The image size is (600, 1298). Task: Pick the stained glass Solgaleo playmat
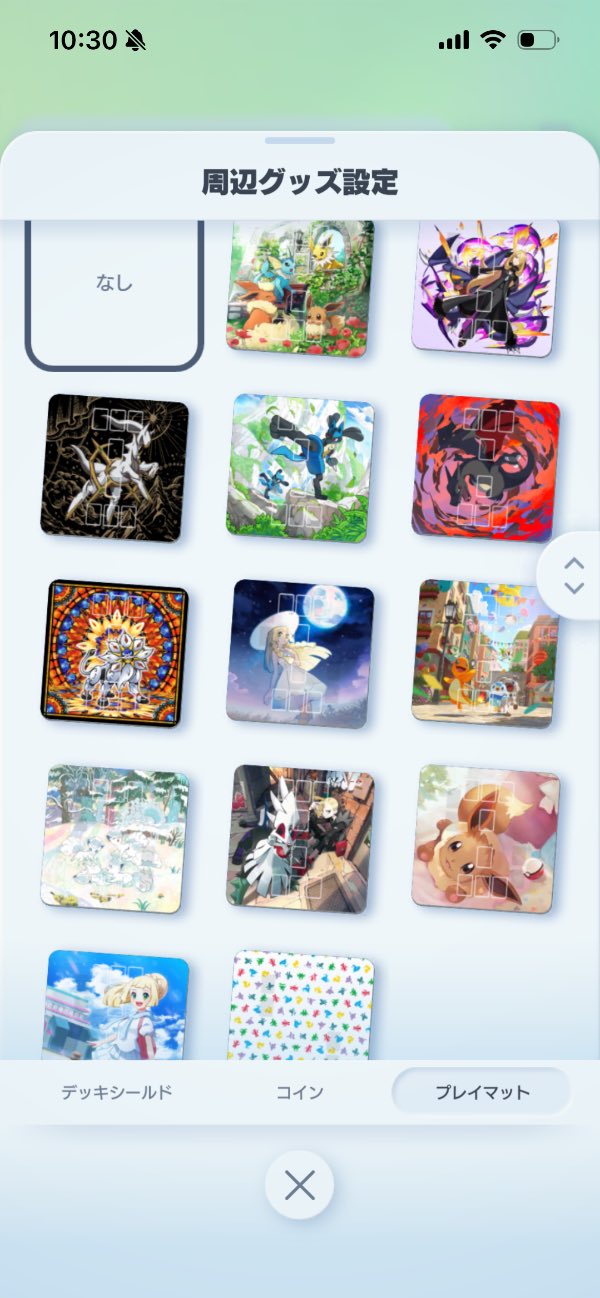pyautogui.click(x=114, y=652)
